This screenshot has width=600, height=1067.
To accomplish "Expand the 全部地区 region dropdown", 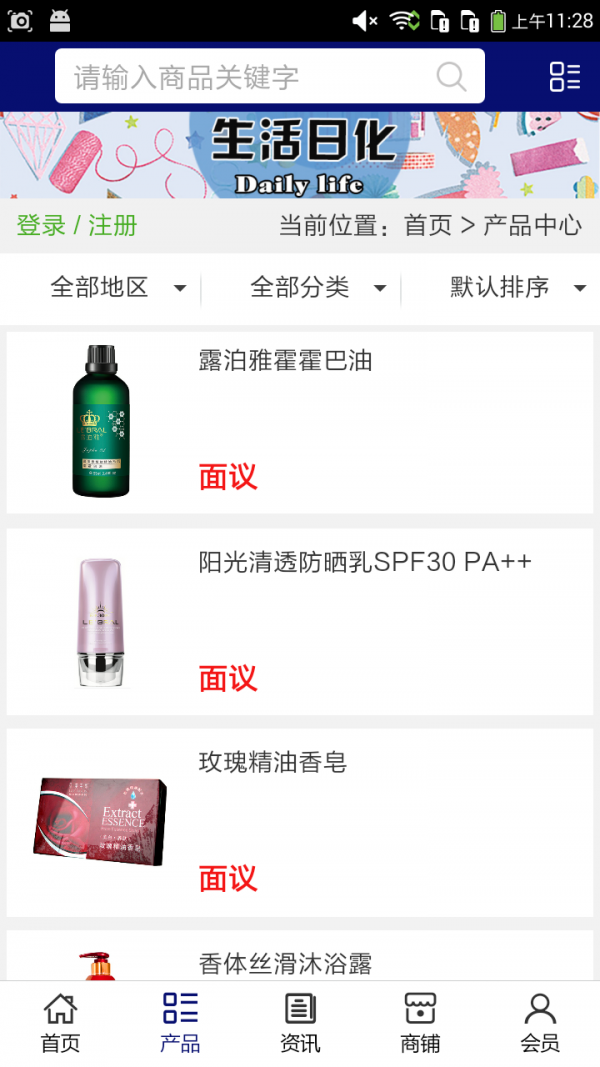I will click(118, 288).
